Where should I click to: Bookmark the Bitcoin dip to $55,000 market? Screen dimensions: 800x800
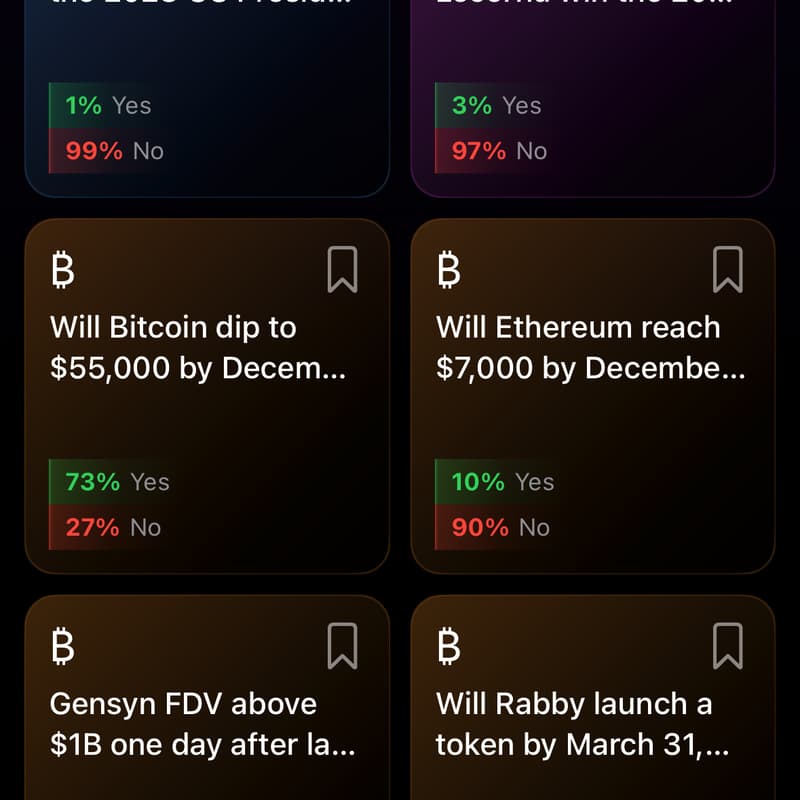[x=342, y=270]
